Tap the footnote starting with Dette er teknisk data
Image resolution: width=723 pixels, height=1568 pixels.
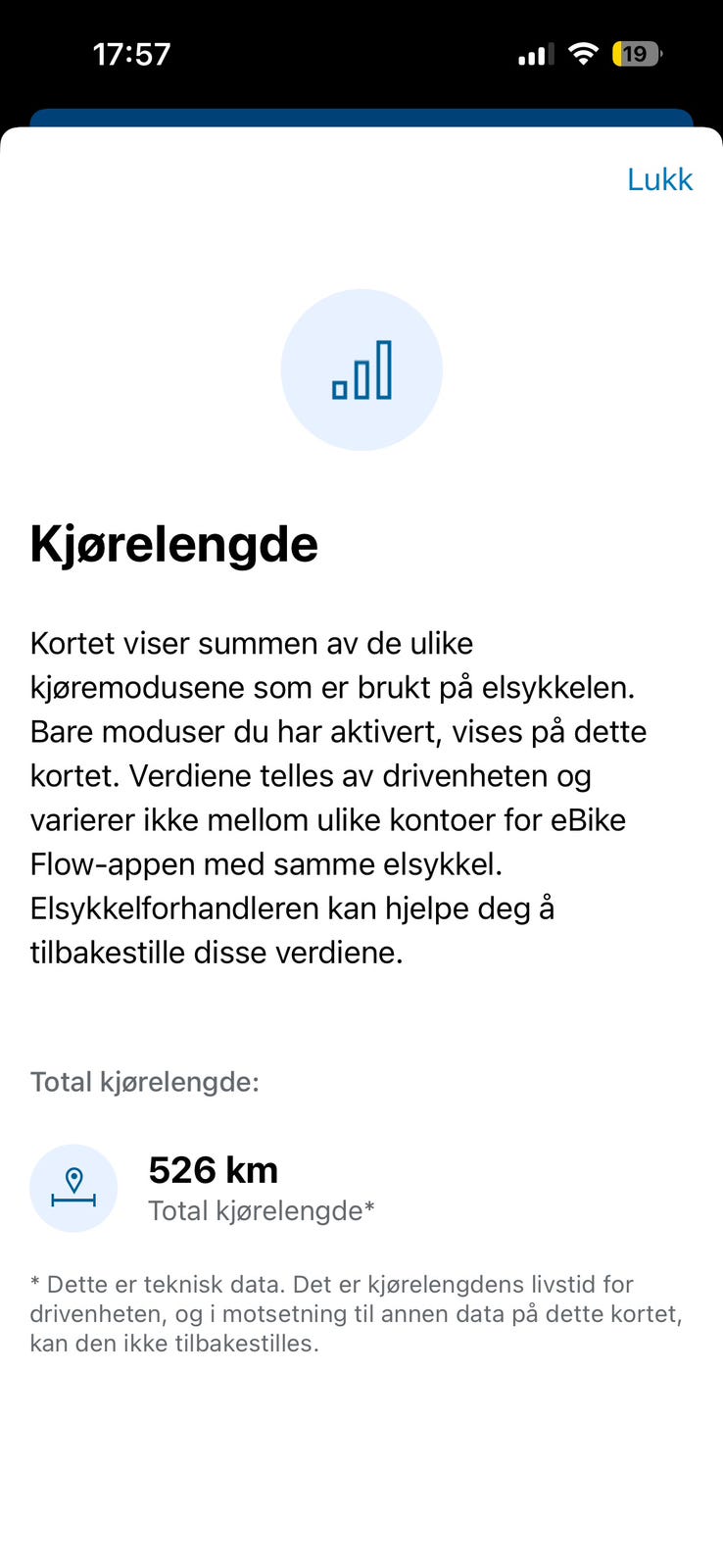pos(356,1313)
